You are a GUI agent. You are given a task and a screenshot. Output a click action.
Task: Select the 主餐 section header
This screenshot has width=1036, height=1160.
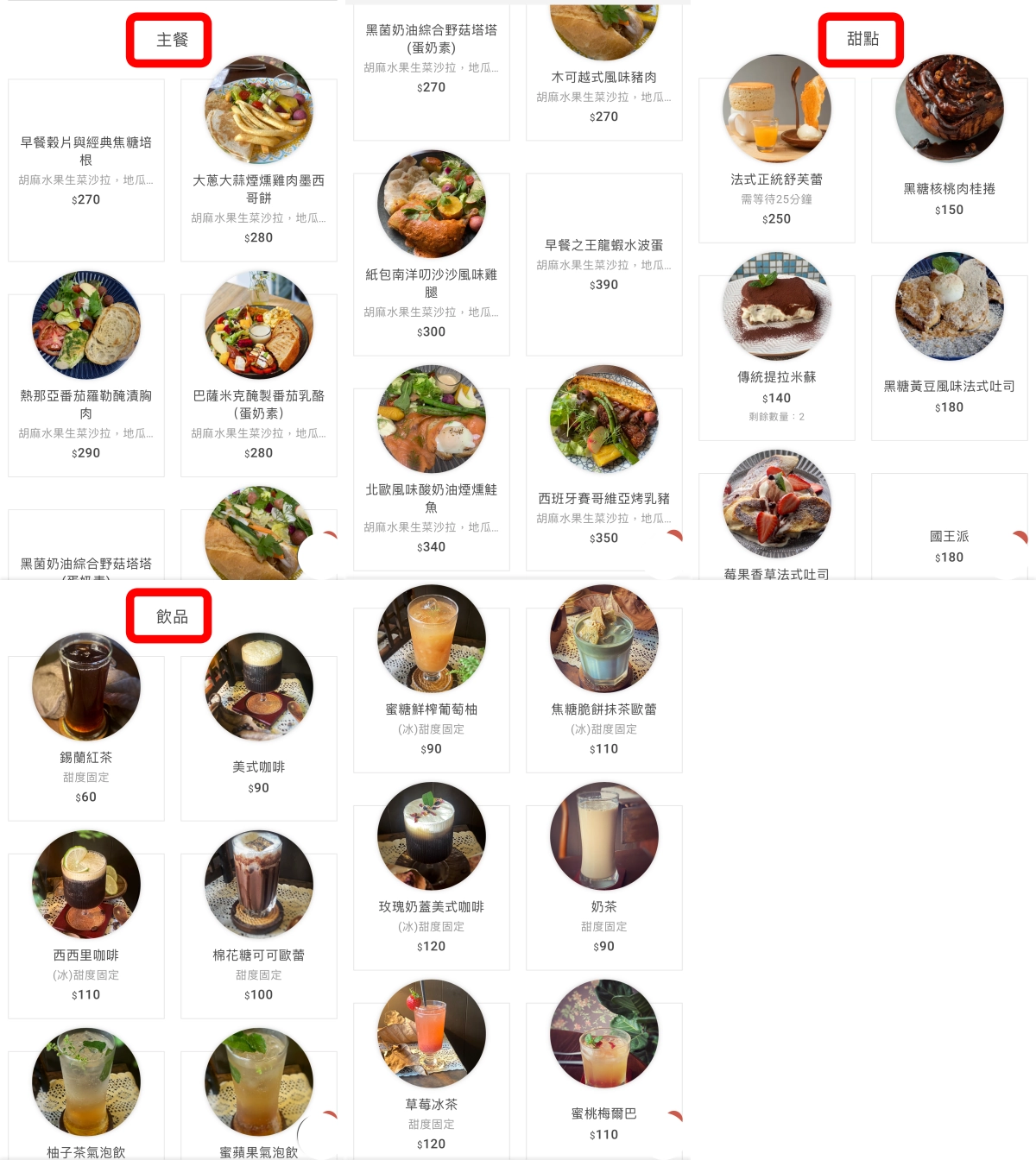click(x=169, y=39)
